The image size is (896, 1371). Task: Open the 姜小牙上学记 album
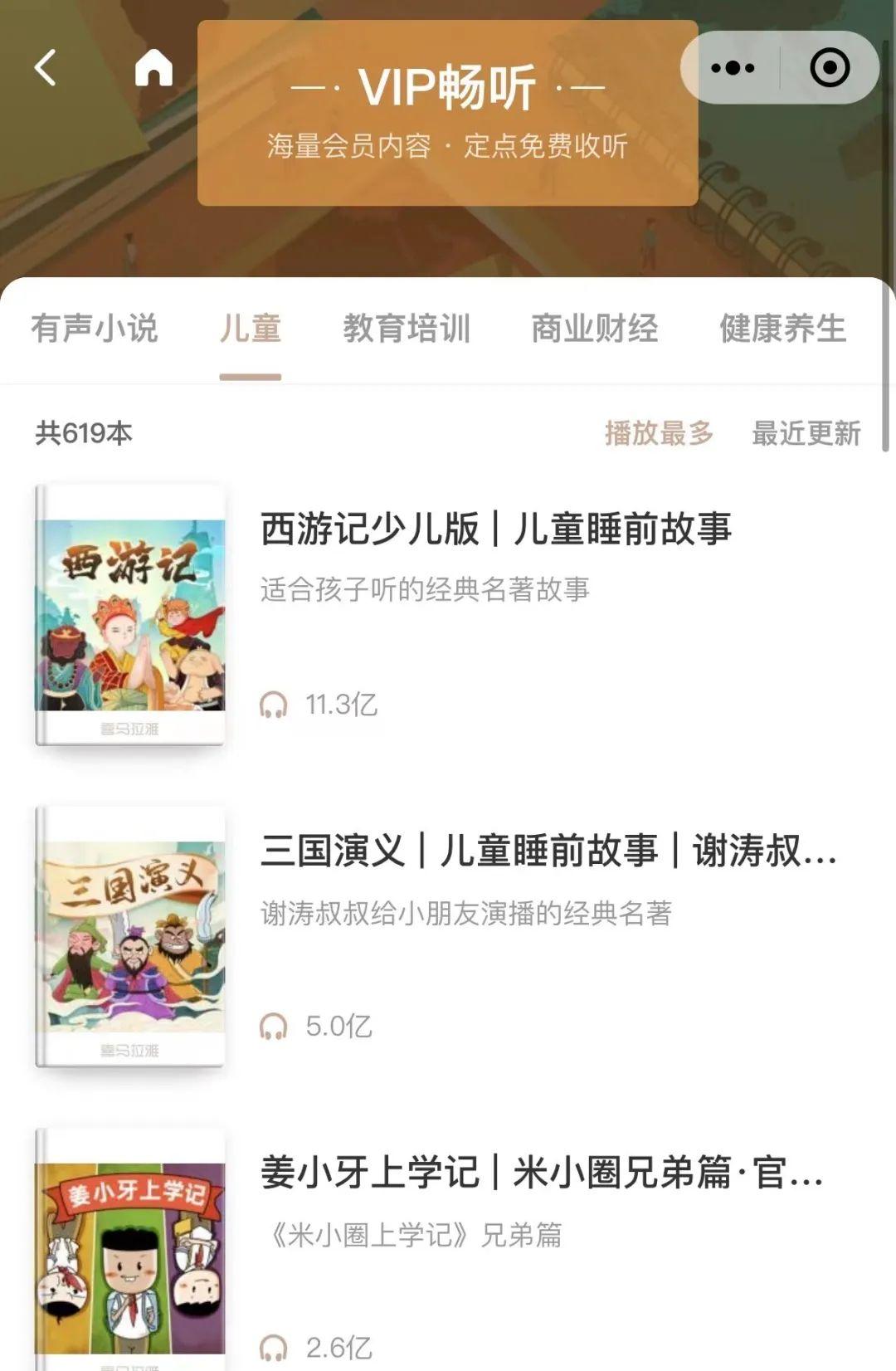(541, 1173)
